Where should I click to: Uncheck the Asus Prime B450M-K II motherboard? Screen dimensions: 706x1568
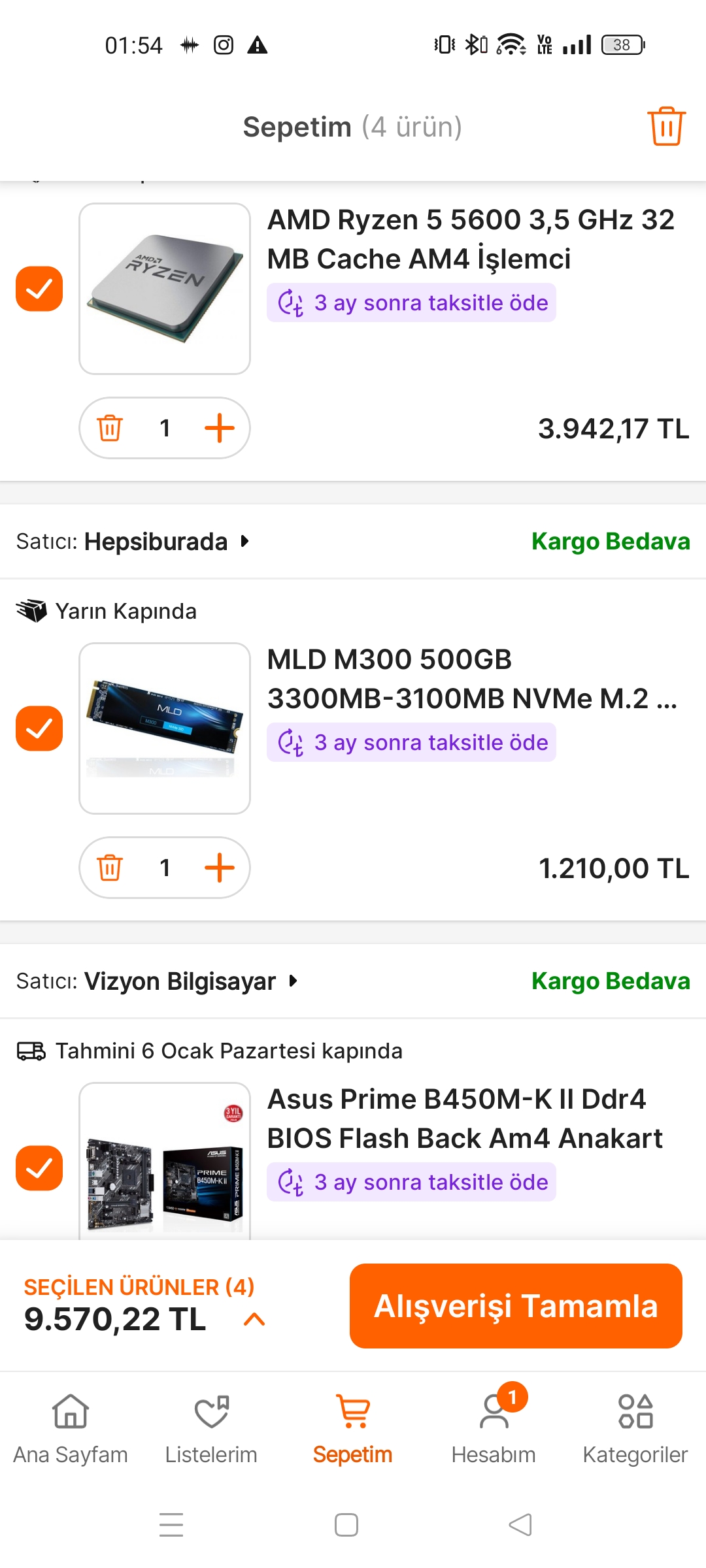(39, 1168)
